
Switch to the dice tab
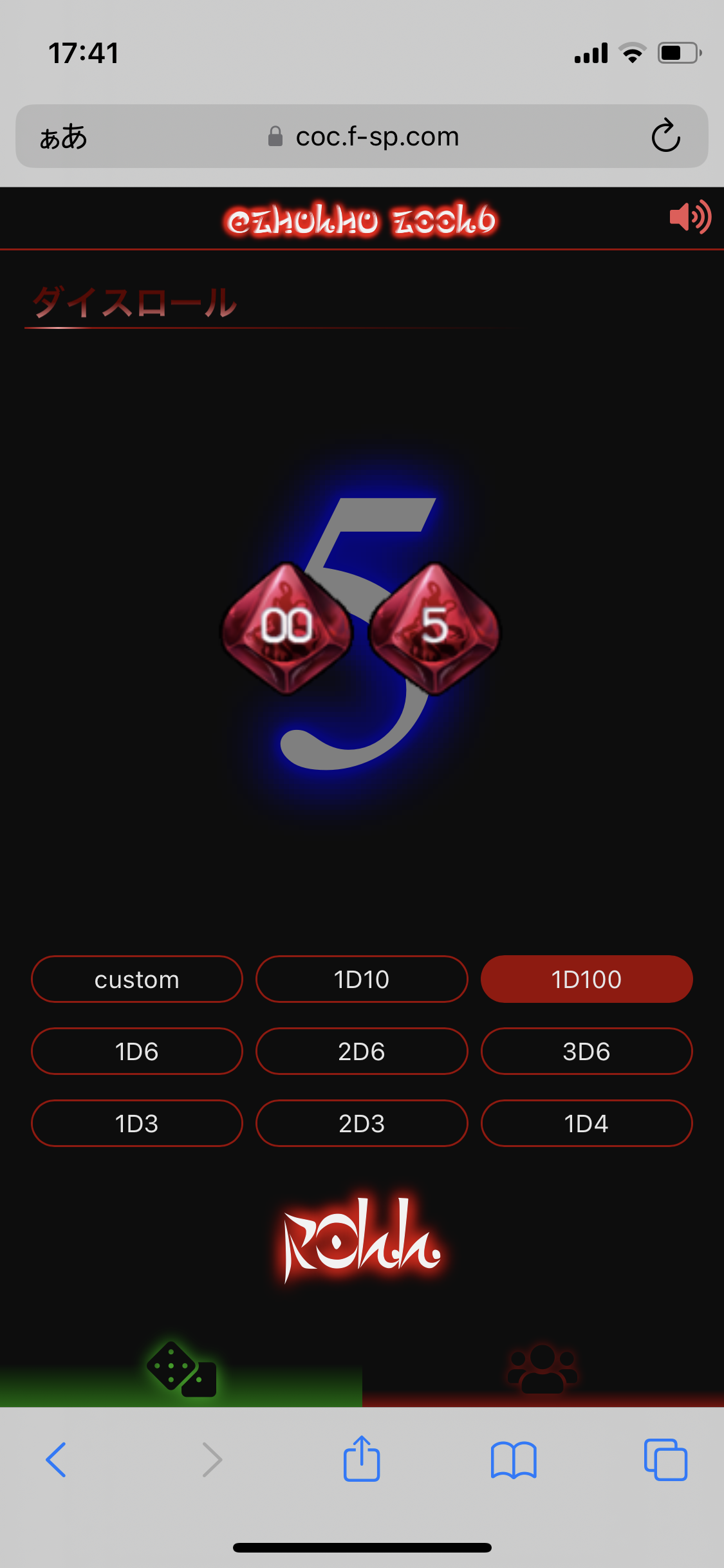pos(181,1369)
